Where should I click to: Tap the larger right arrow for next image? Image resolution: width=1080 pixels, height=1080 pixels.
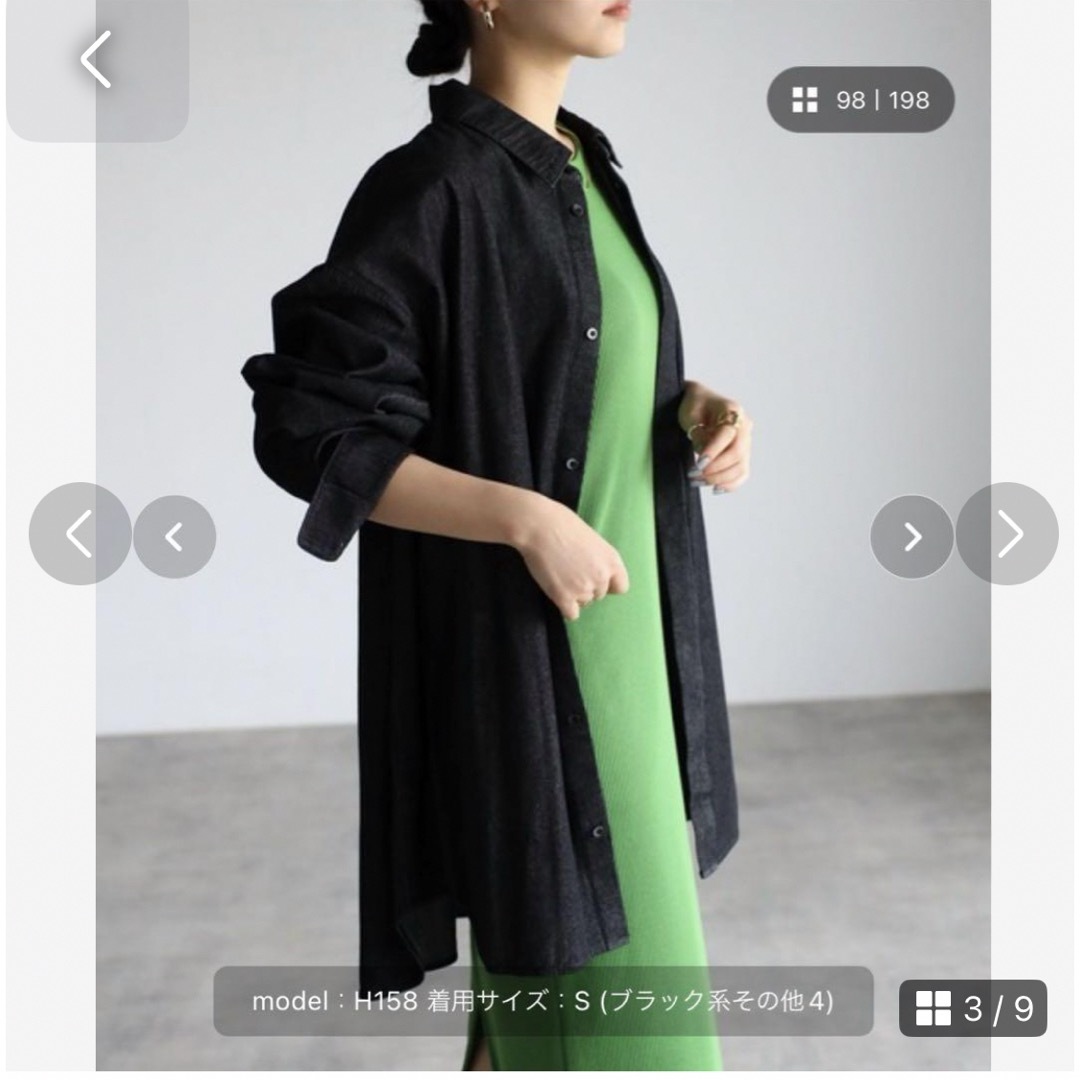(1007, 534)
